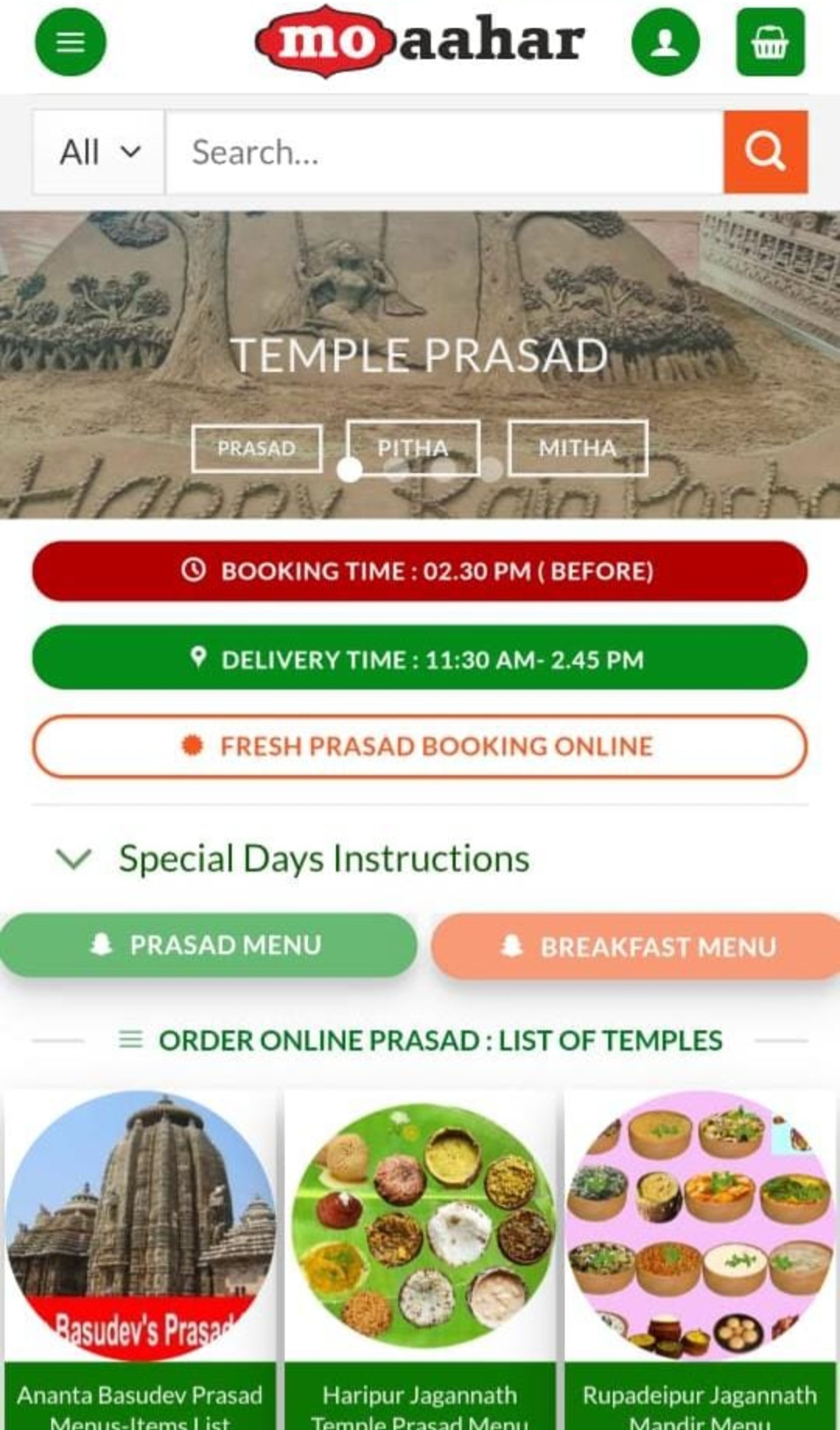Open the user account icon
This screenshot has width=840, height=1430.
pos(665,42)
